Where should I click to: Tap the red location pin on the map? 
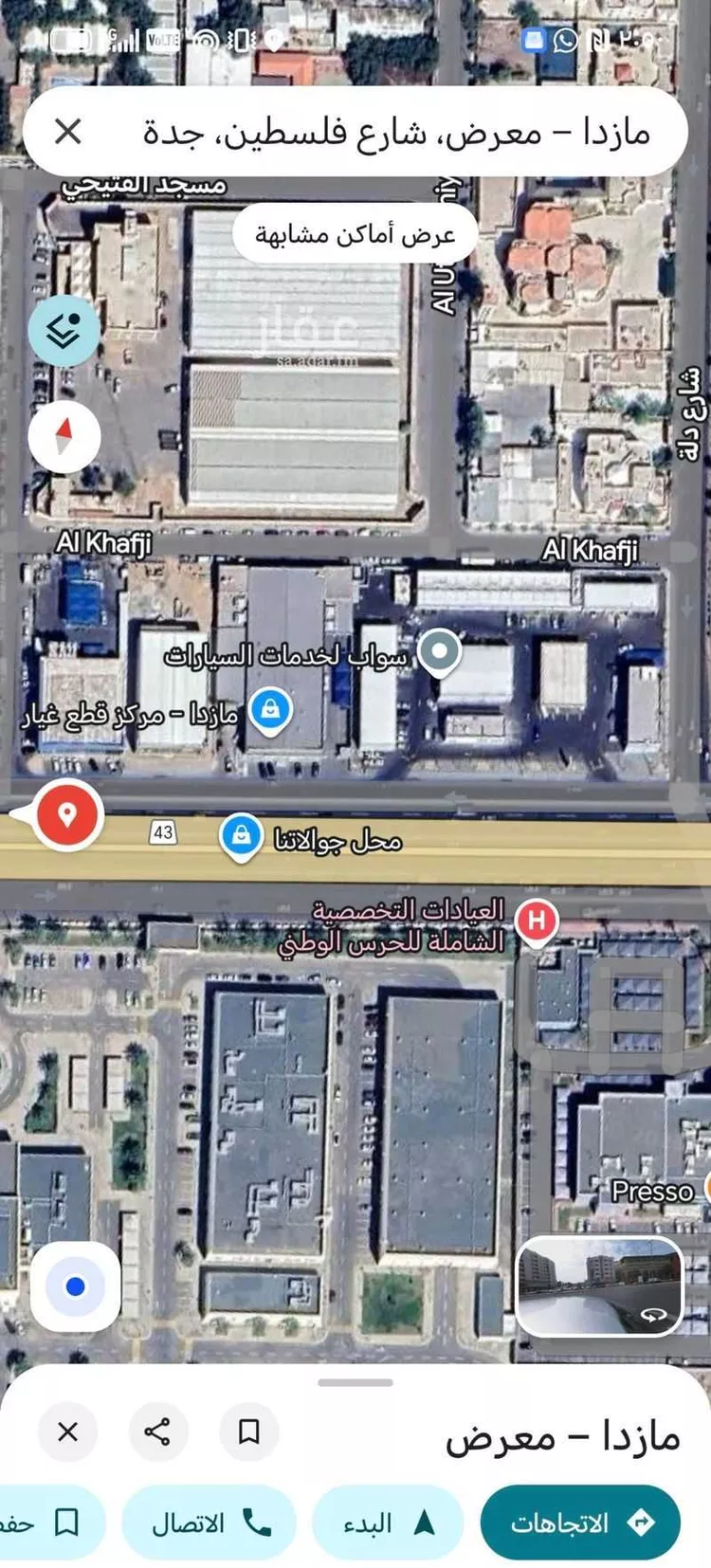67,813
